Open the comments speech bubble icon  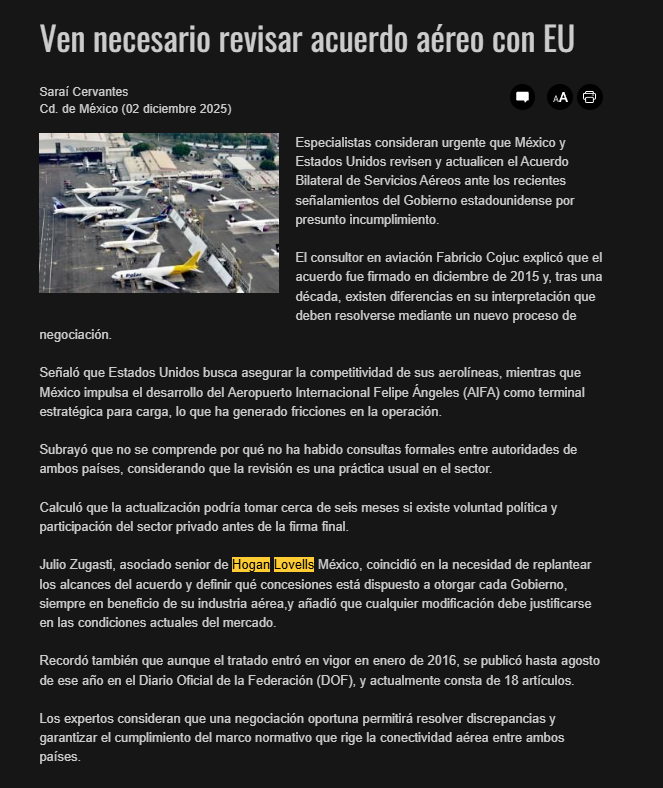point(522,97)
